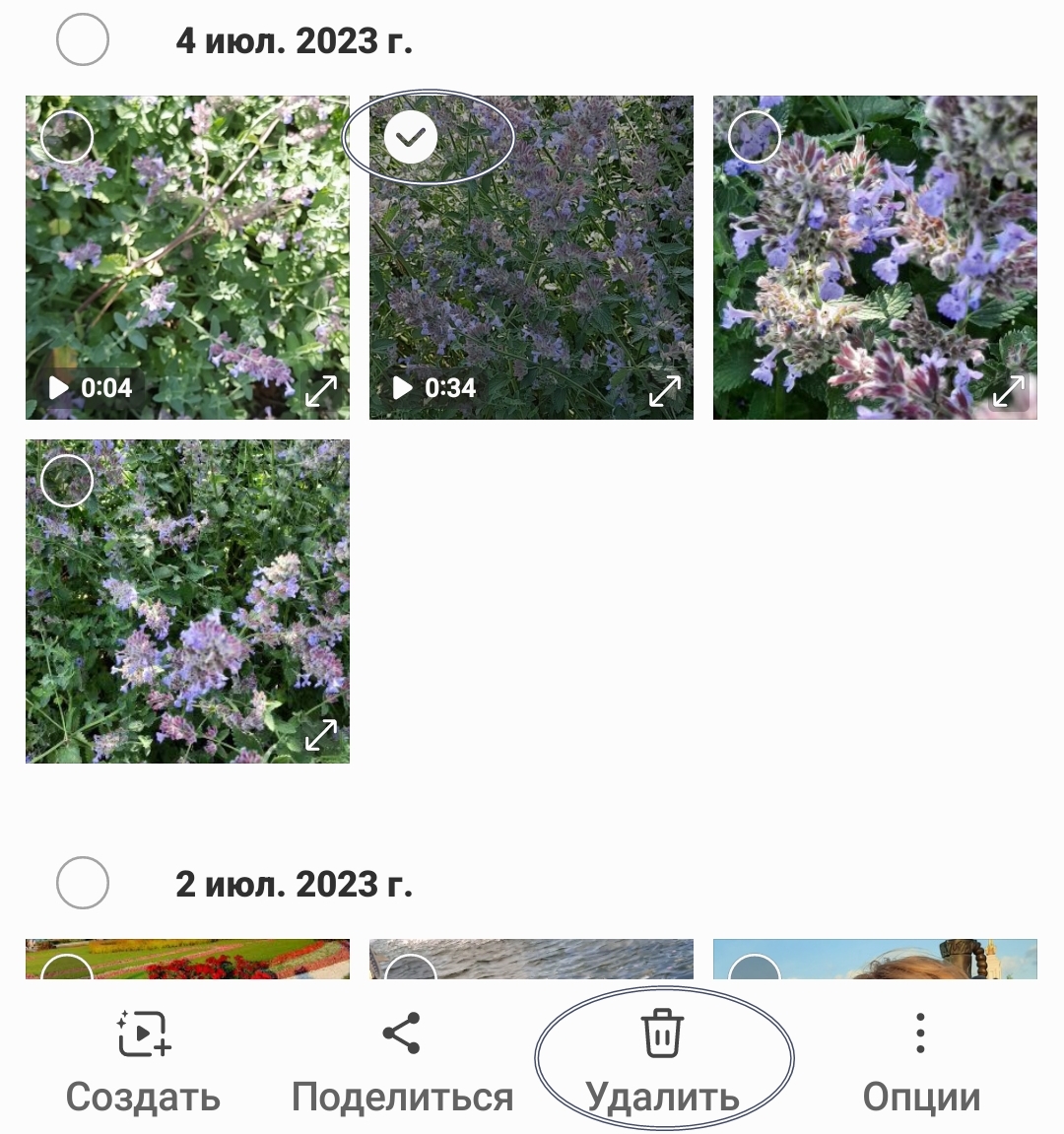This screenshot has height=1134, width=1064.
Task: Deselect the checked 0:34 video
Action: pyautogui.click(x=411, y=138)
